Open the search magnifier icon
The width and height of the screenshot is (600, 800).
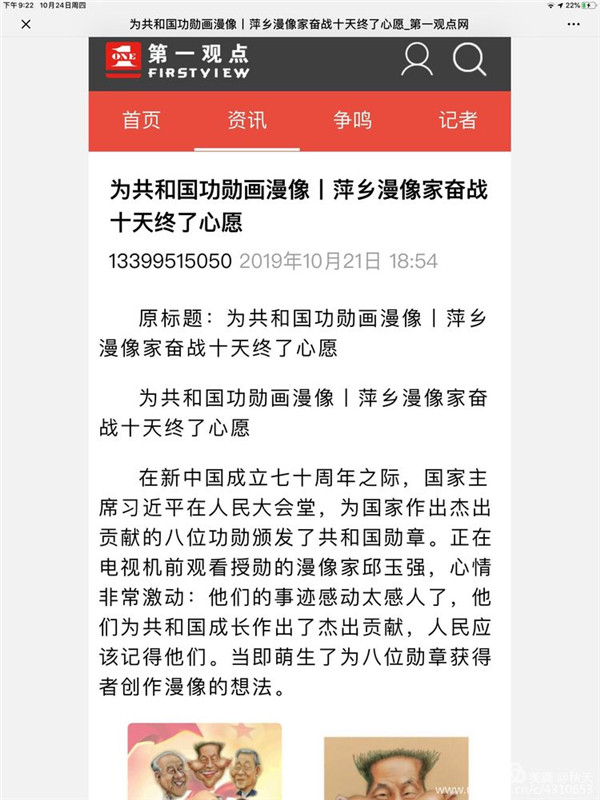click(x=469, y=60)
